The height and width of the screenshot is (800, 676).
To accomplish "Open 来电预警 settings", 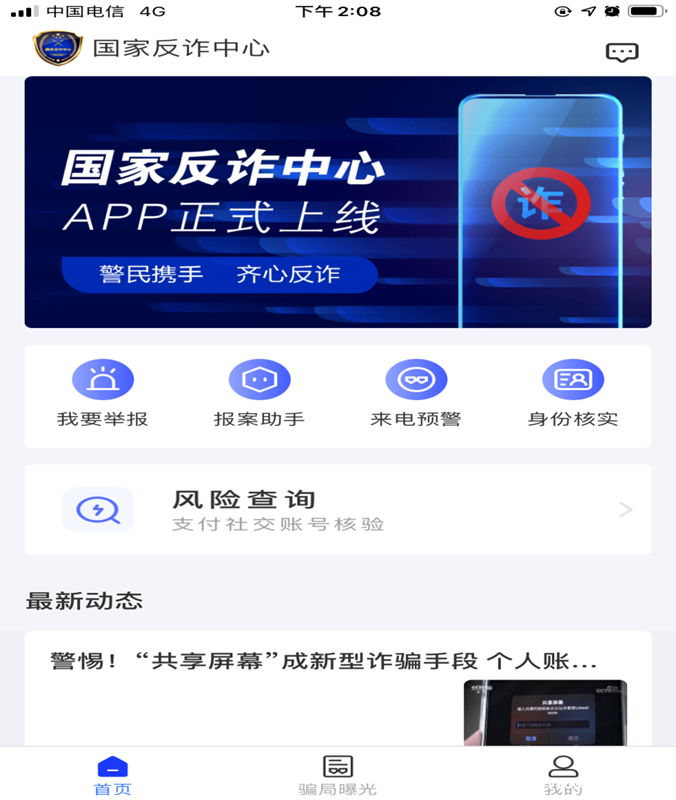I will (416, 394).
